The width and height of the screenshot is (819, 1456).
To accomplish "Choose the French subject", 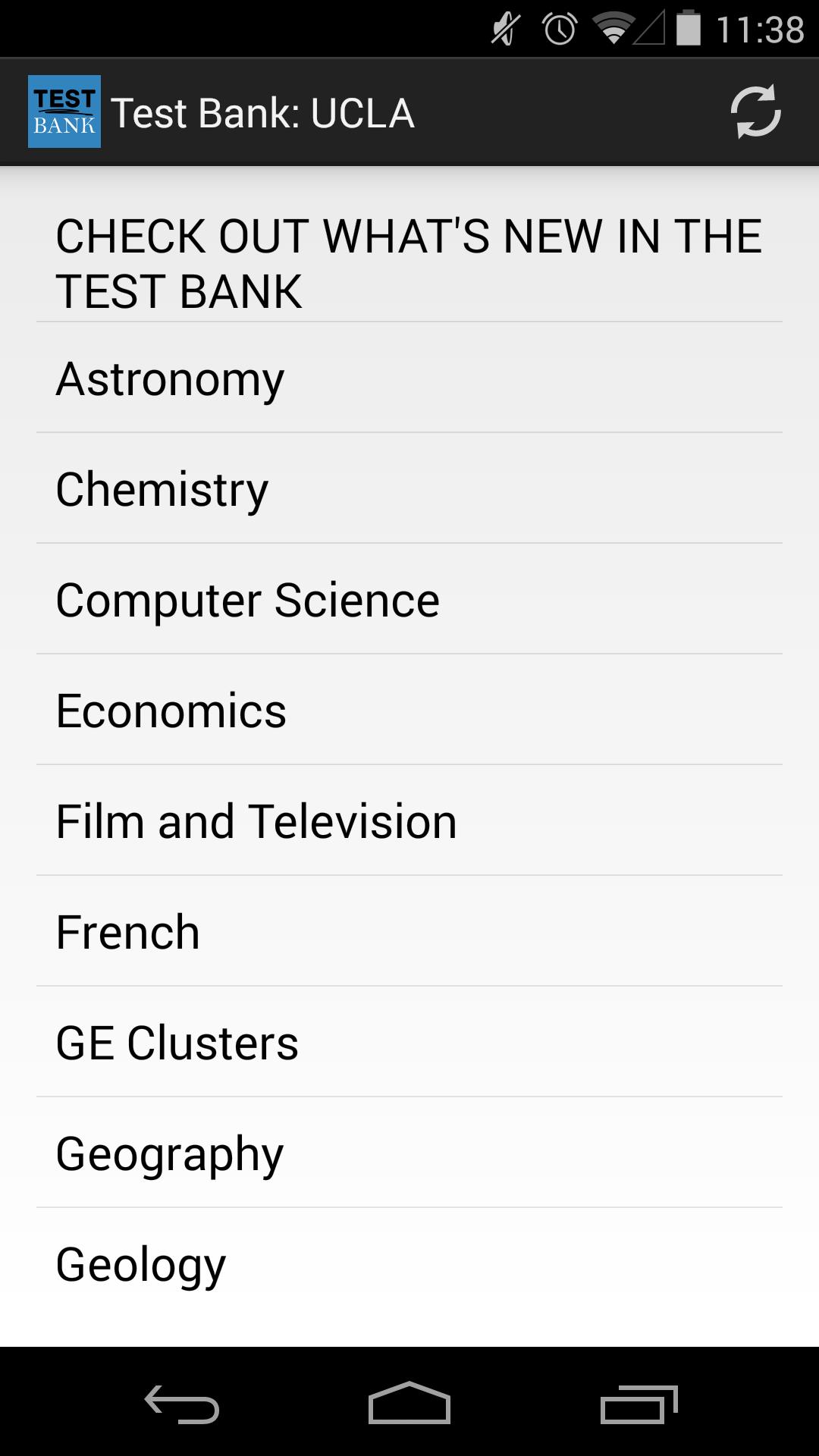I will (x=409, y=932).
